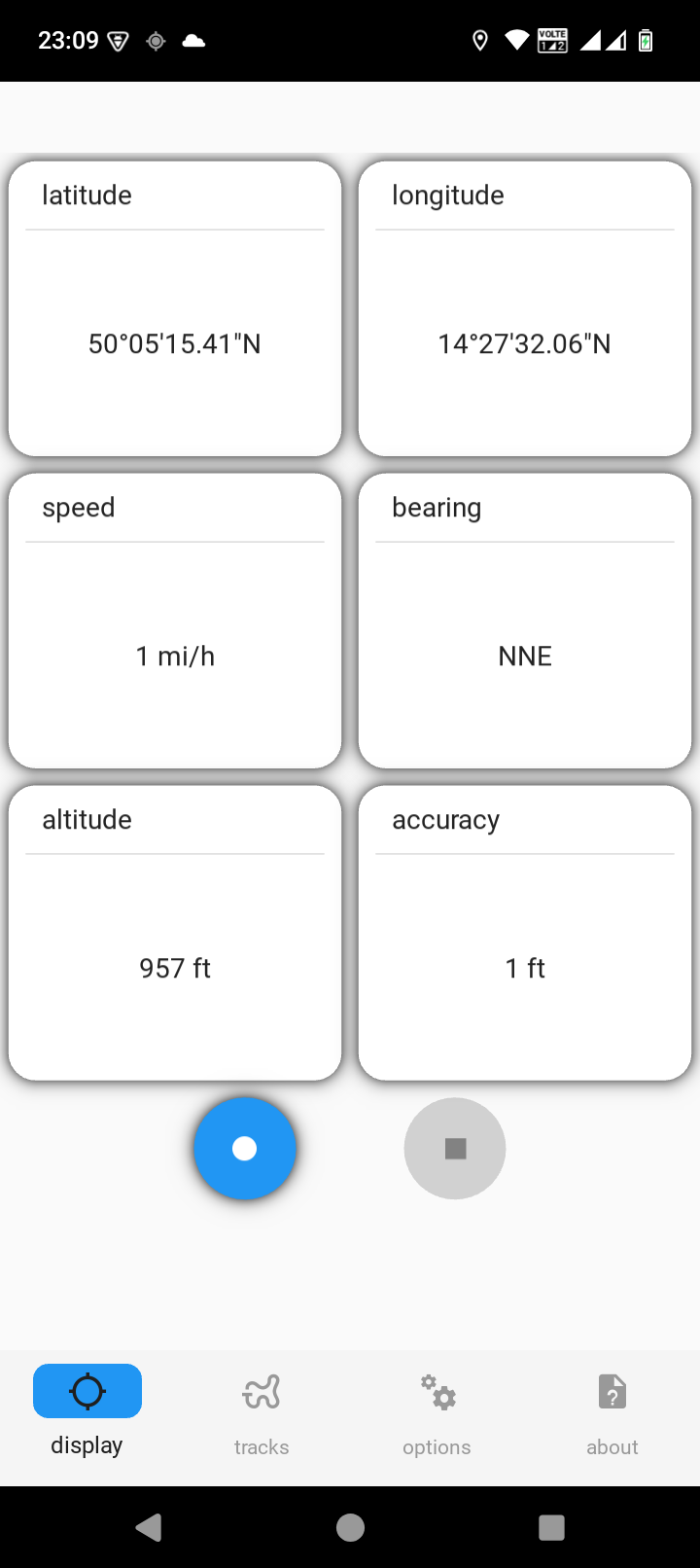Start recording a GPS track
Viewport: 700px width, 1568px height.
pos(245,1149)
